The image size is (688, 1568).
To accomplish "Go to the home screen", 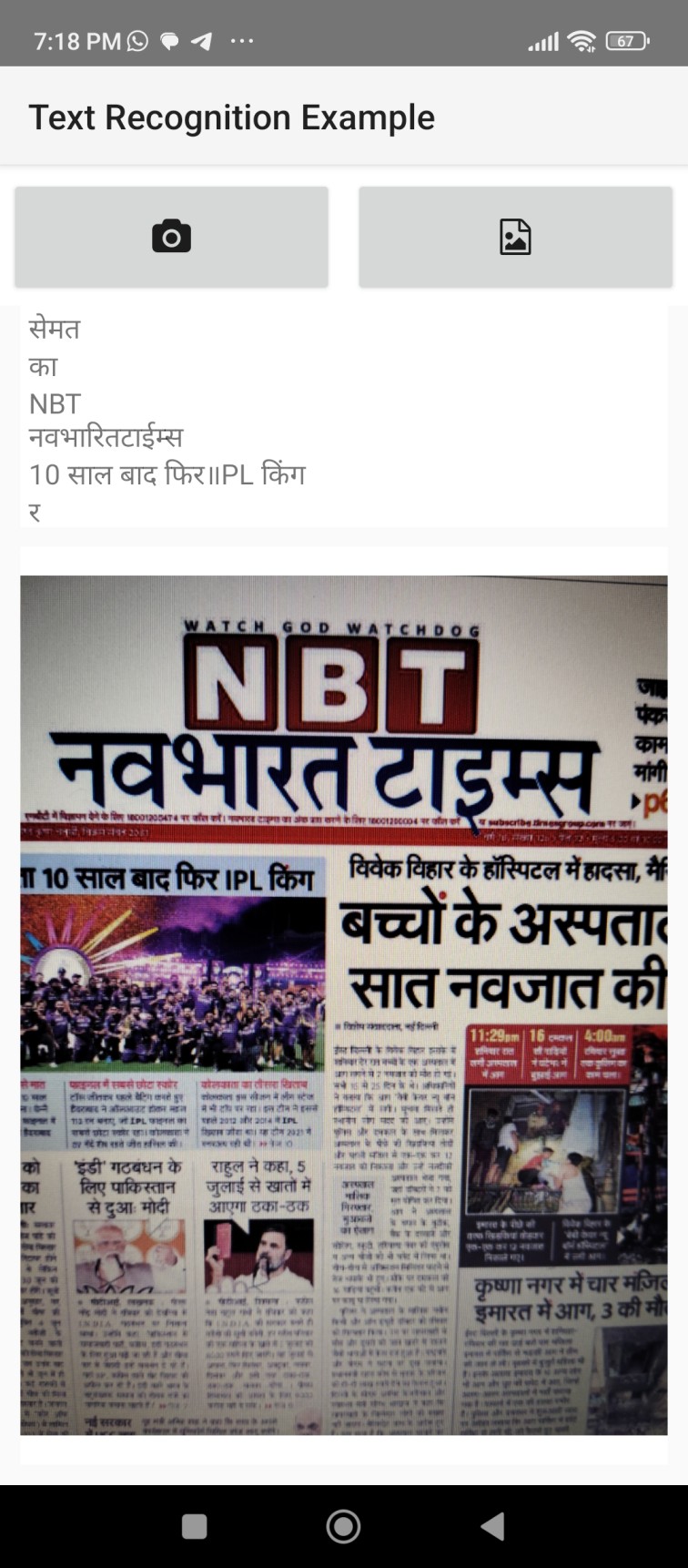I will pos(343,1526).
